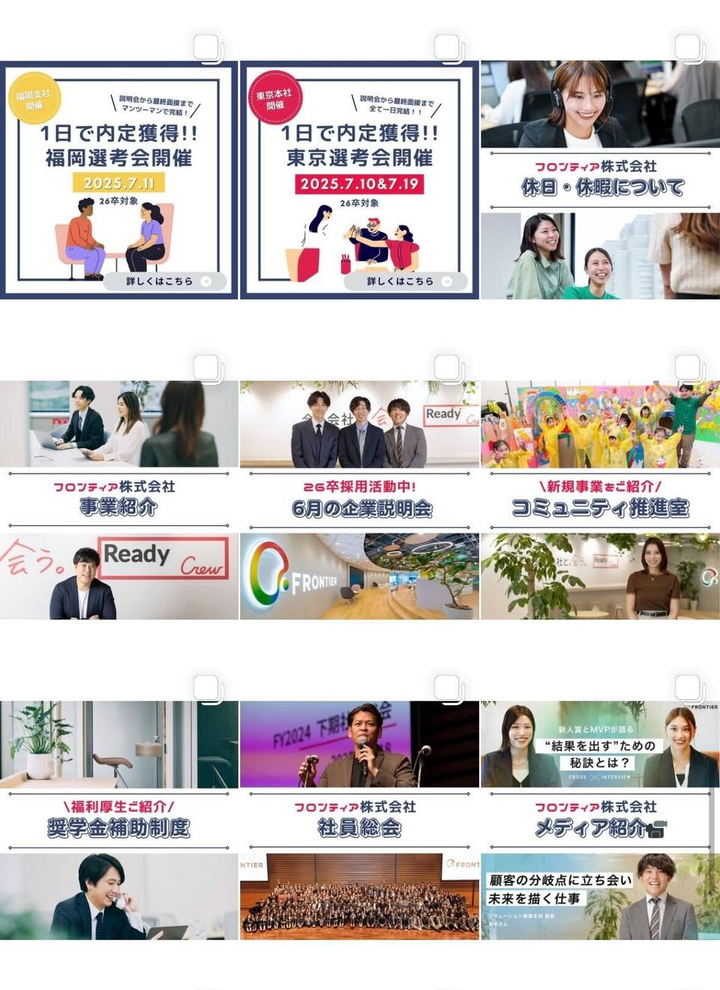View the 6月の企業説明会 post

(359, 500)
